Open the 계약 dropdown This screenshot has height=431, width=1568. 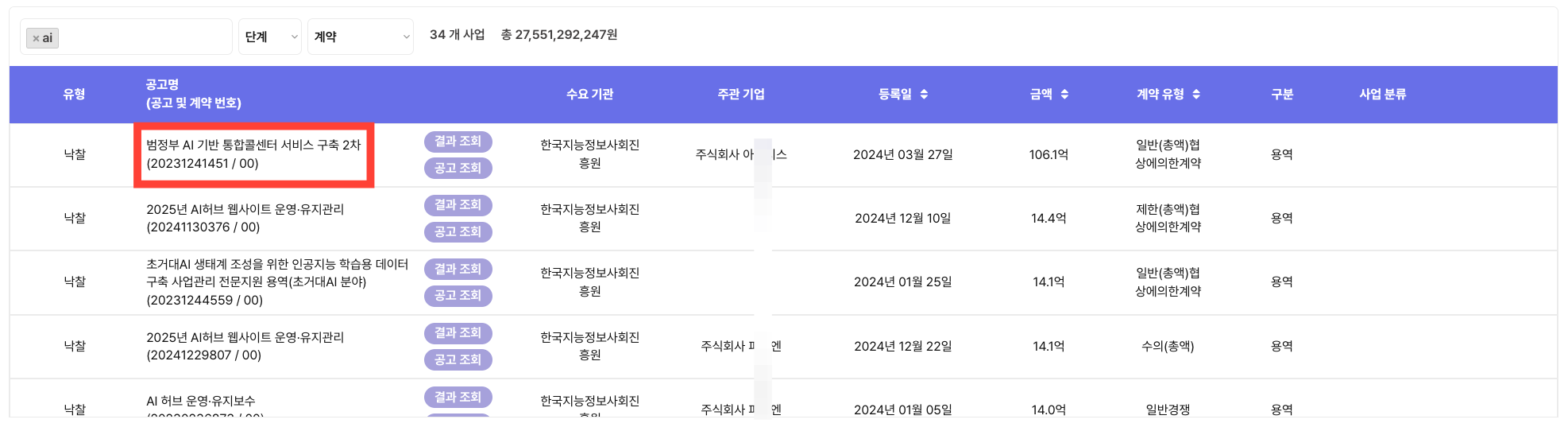pyautogui.click(x=361, y=37)
